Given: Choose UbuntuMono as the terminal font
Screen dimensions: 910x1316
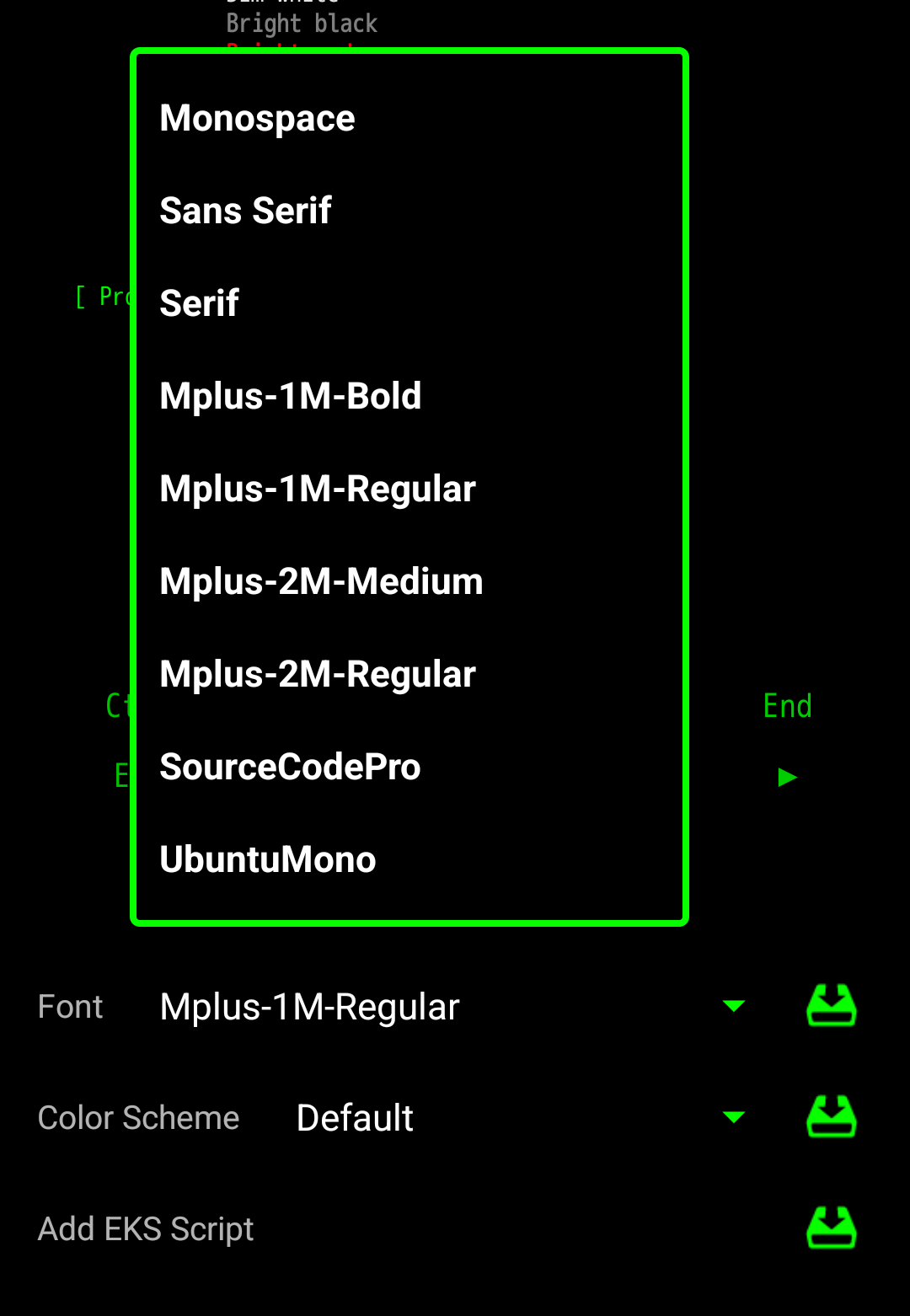Looking at the screenshot, I should 268,859.
